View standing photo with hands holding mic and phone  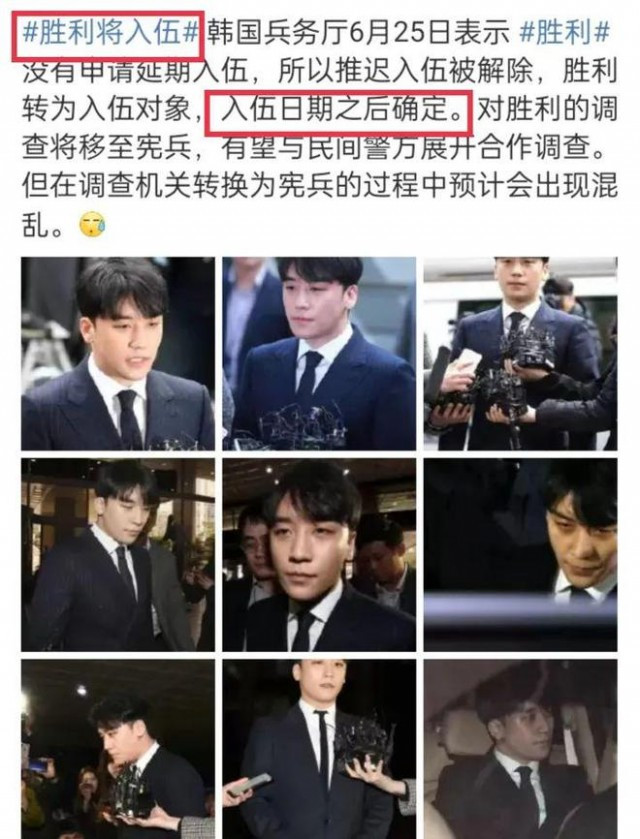318,748
